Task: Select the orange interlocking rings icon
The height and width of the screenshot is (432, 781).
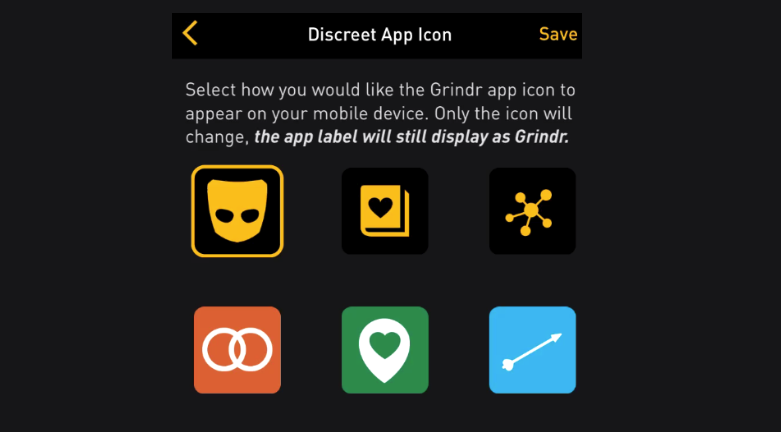Action: coord(237,350)
